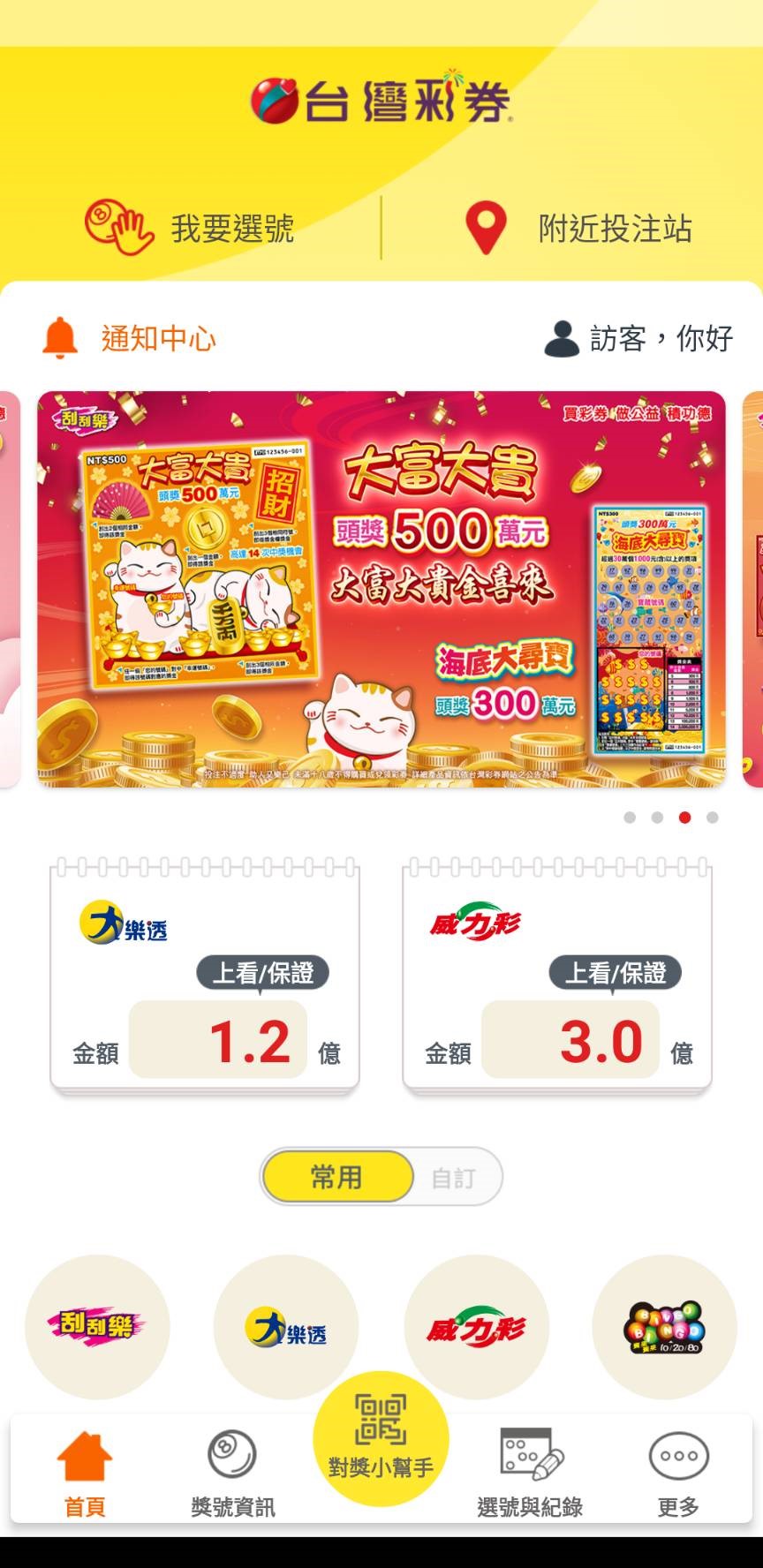Open 通知中心 notification center
Screen dimensions: 763x1568
tap(130, 338)
